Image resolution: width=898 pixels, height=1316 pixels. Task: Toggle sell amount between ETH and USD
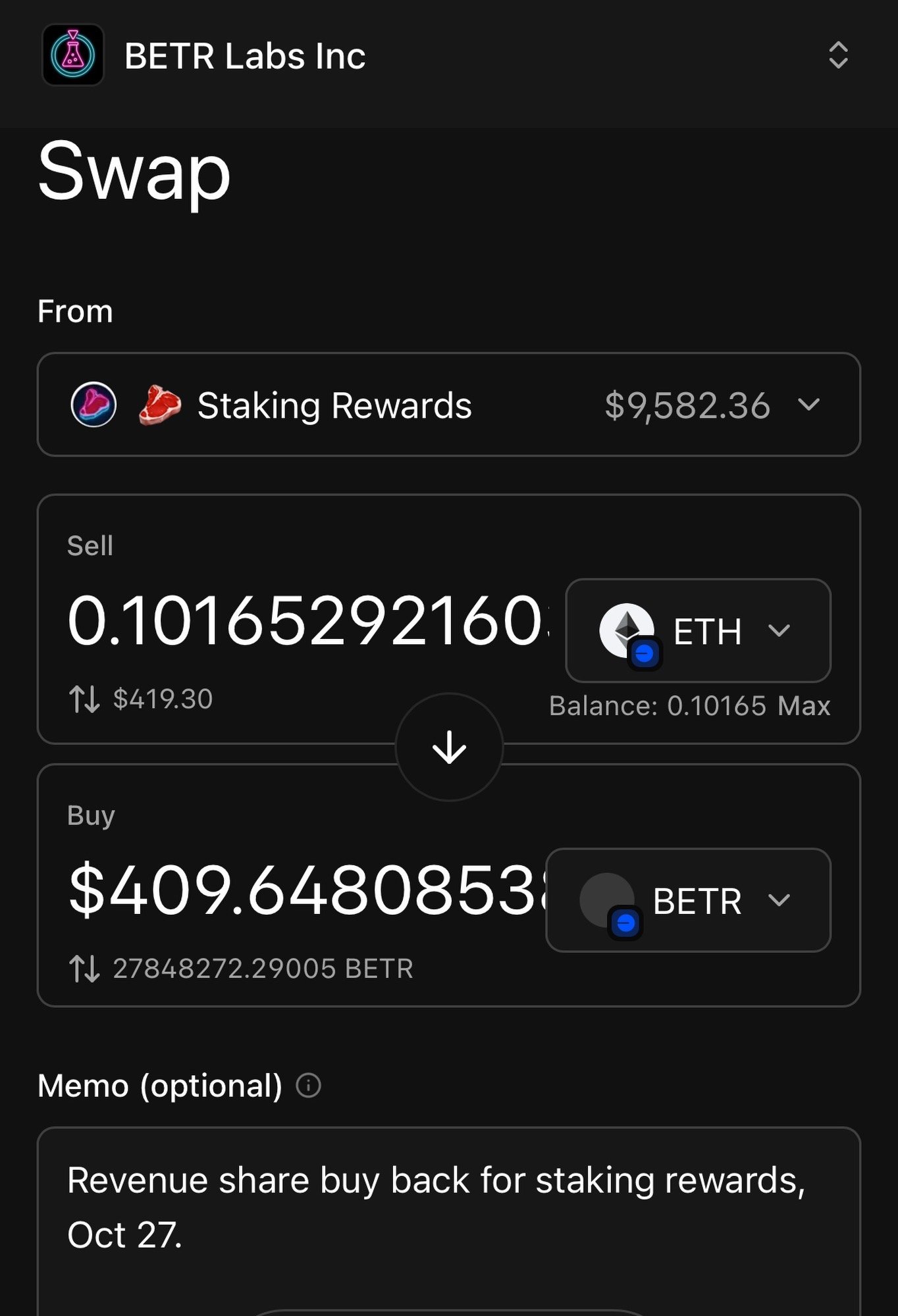pyautogui.click(x=84, y=699)
